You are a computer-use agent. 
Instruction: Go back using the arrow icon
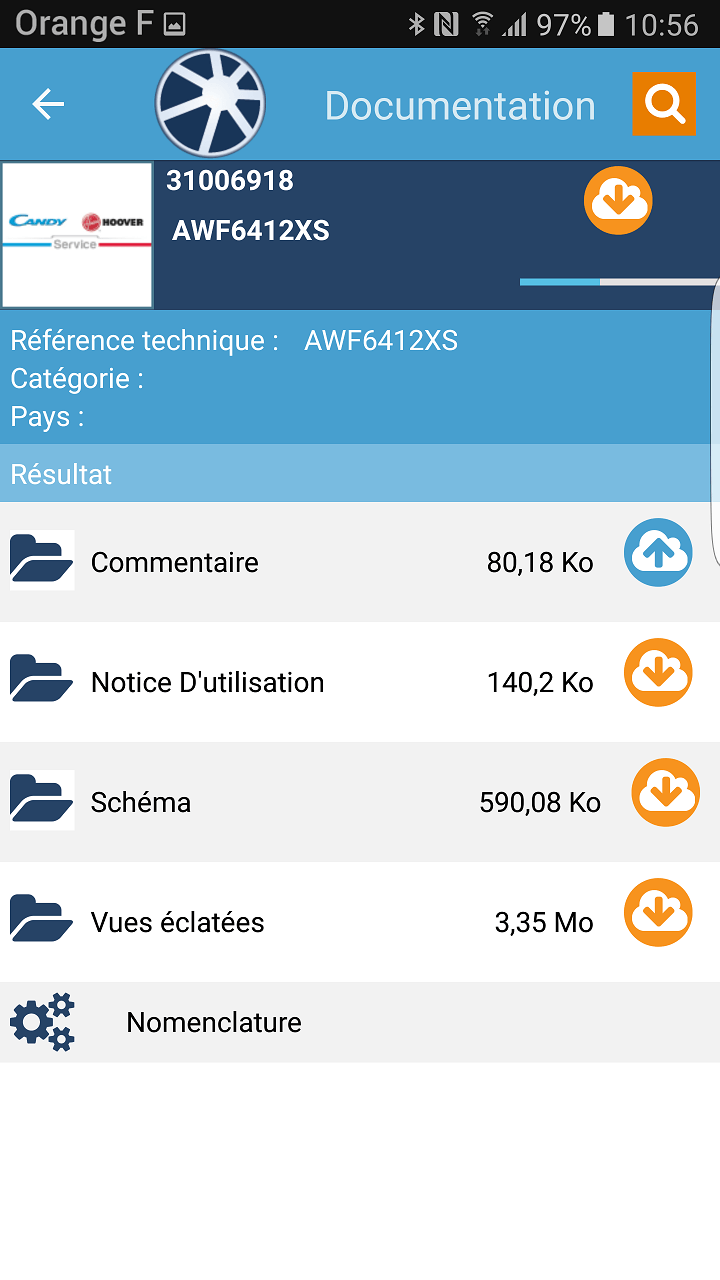(48, 104)
